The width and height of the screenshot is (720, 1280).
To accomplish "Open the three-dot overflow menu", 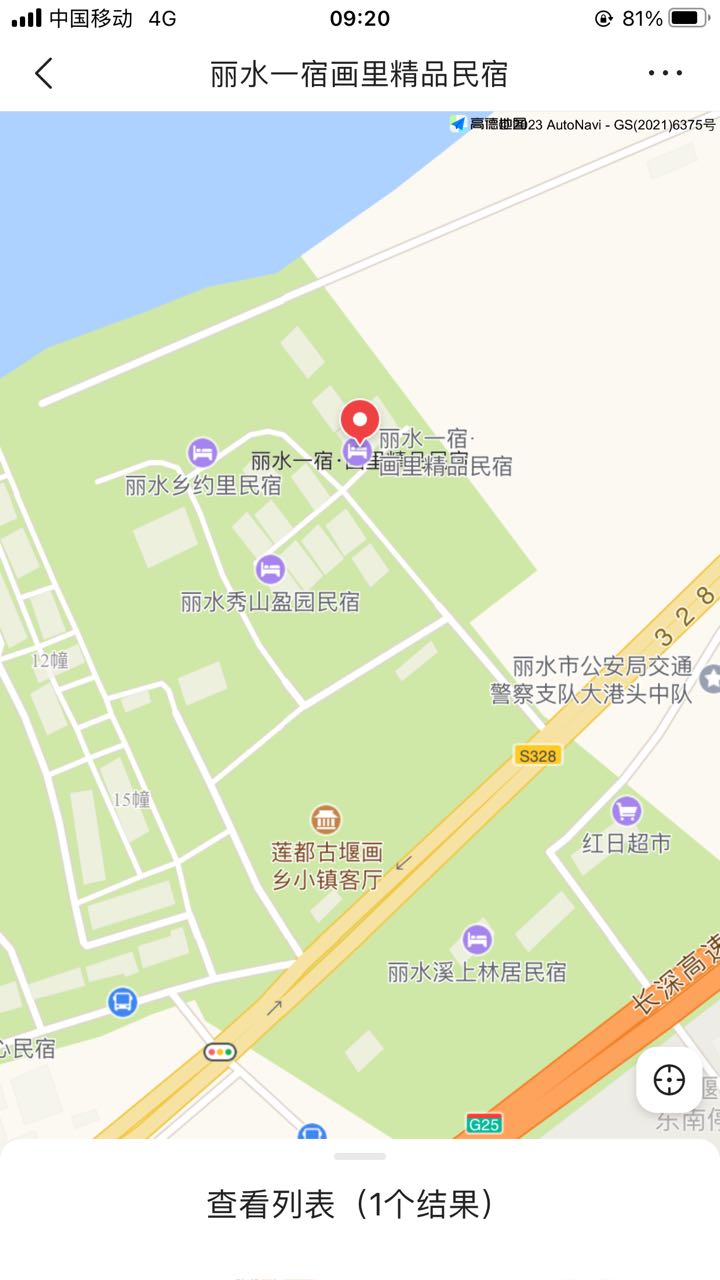I will pos(665,73).
